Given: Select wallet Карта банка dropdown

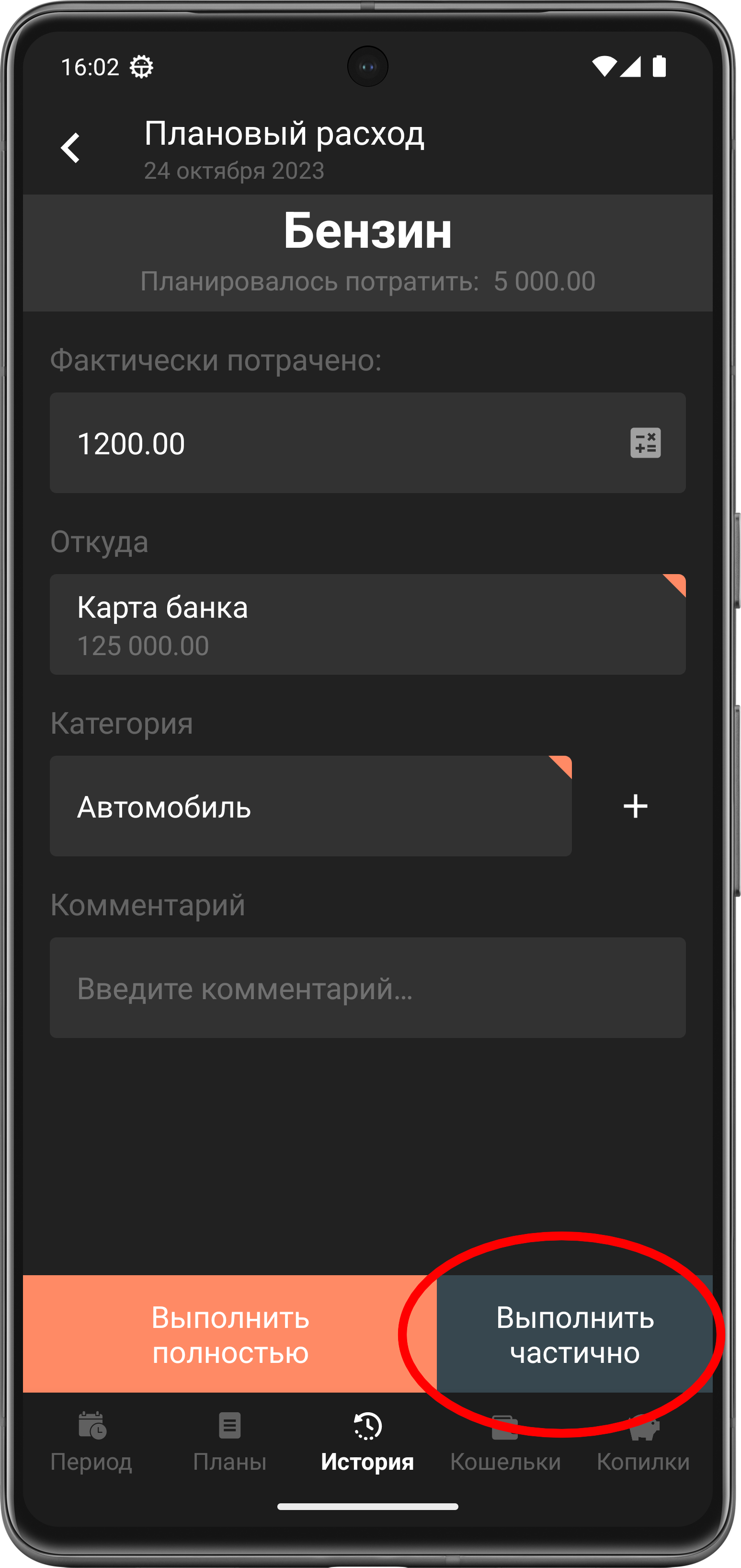Looking at the screenshot, I should (x=367, y=624).
